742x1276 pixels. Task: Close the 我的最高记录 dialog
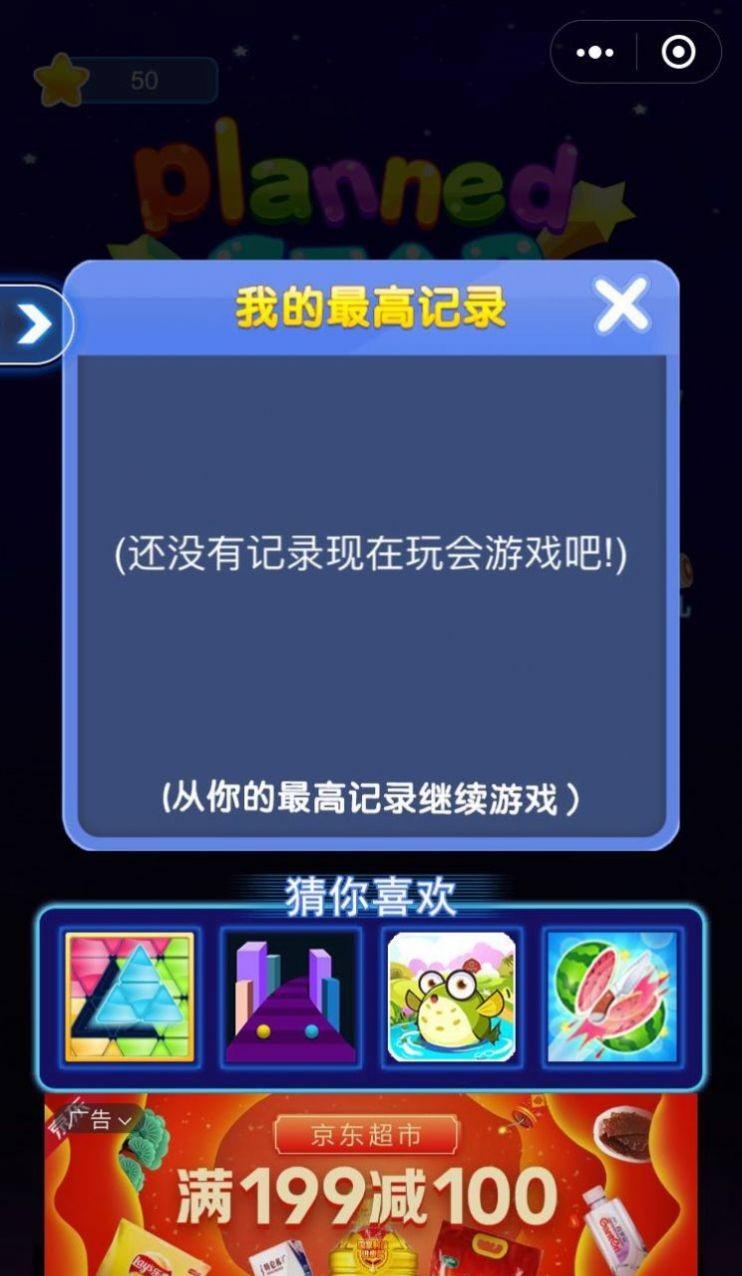point(622,306)
